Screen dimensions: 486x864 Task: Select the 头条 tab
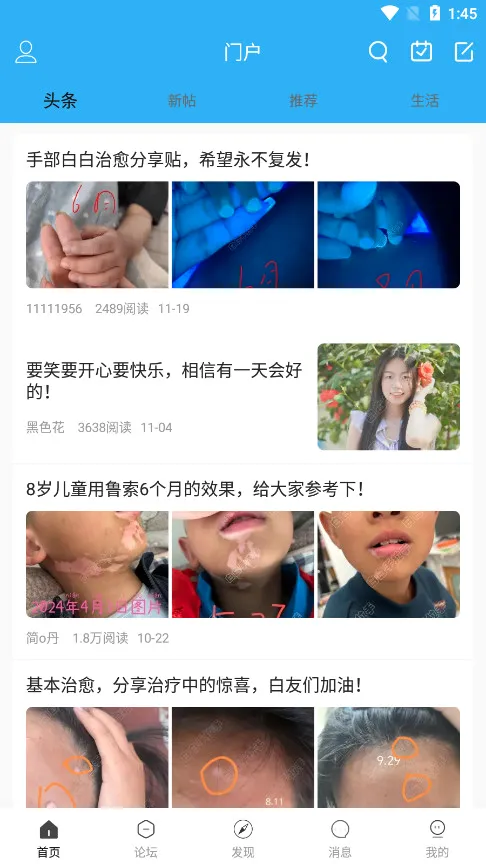pyautogui.click(x=61, y=100)
